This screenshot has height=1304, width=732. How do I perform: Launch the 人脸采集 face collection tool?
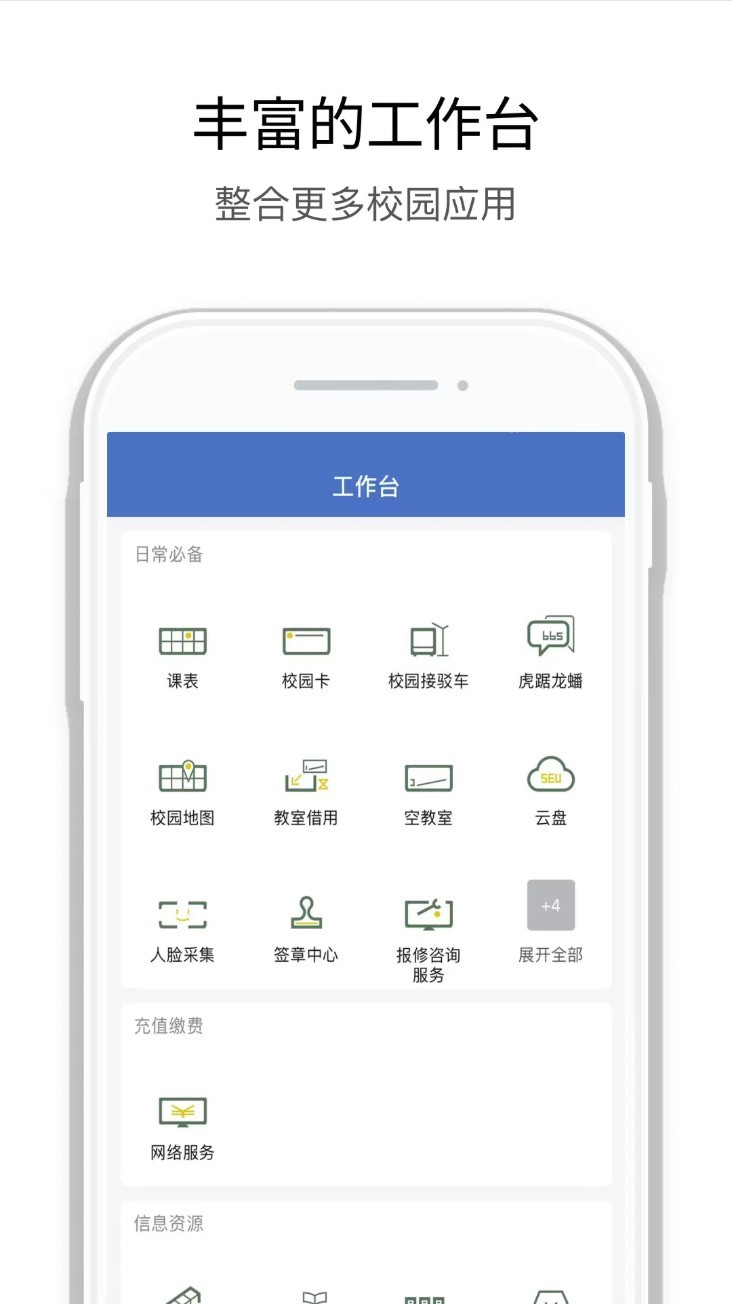click(181, 914)
